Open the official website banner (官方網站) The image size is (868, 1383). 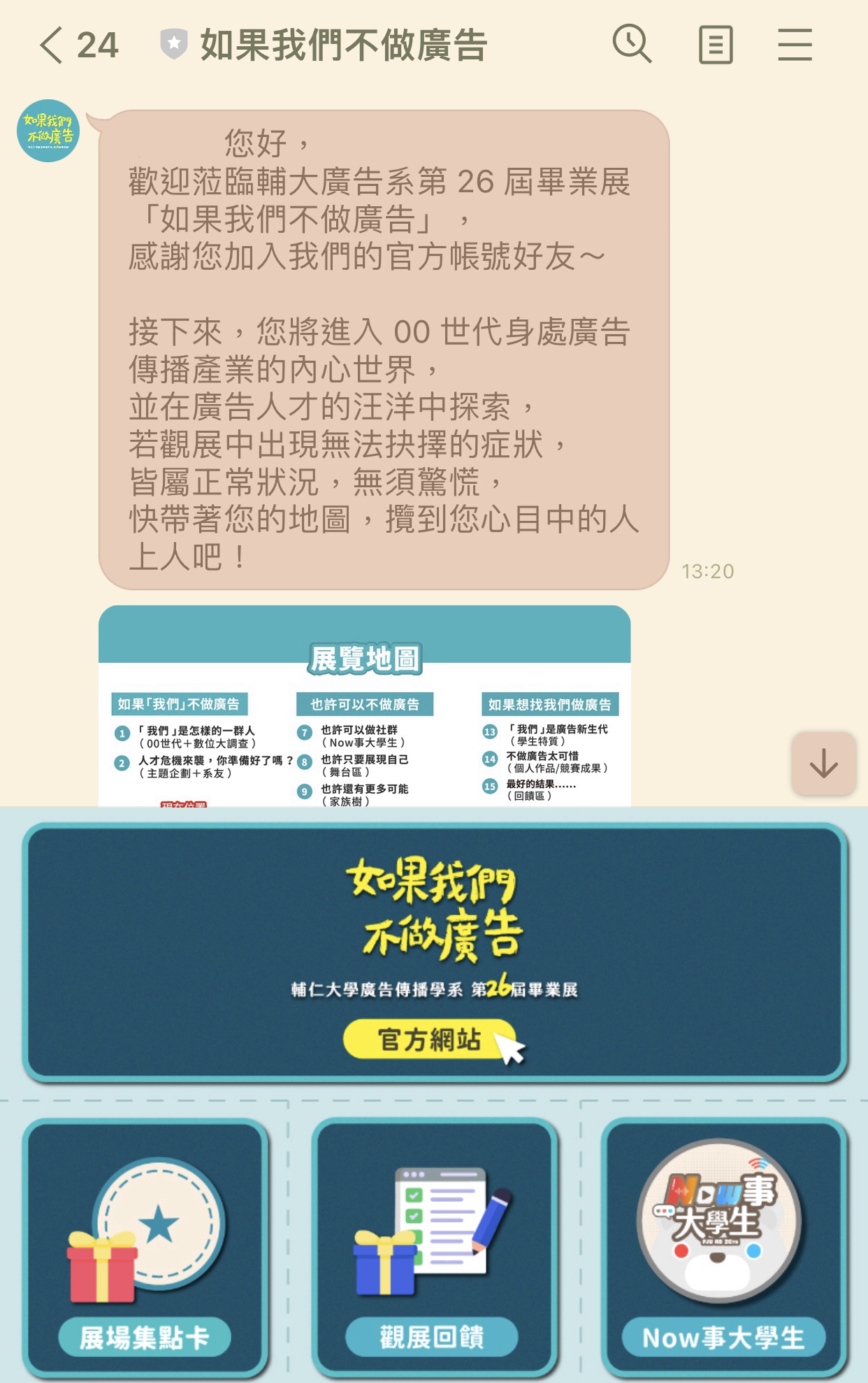tap(434, 953)
